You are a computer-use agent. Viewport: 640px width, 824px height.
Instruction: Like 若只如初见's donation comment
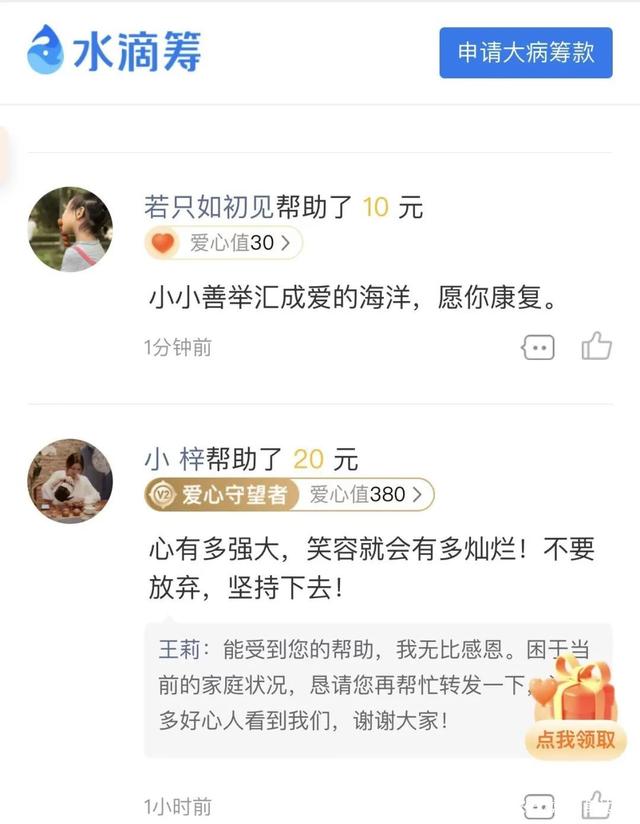click(597, 346)
